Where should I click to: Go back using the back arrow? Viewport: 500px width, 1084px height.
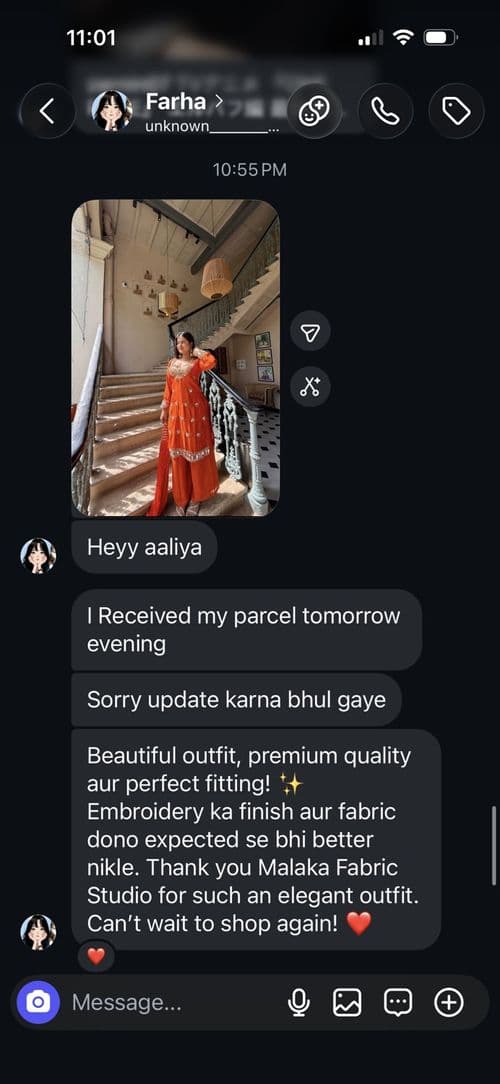click(47, 111)
